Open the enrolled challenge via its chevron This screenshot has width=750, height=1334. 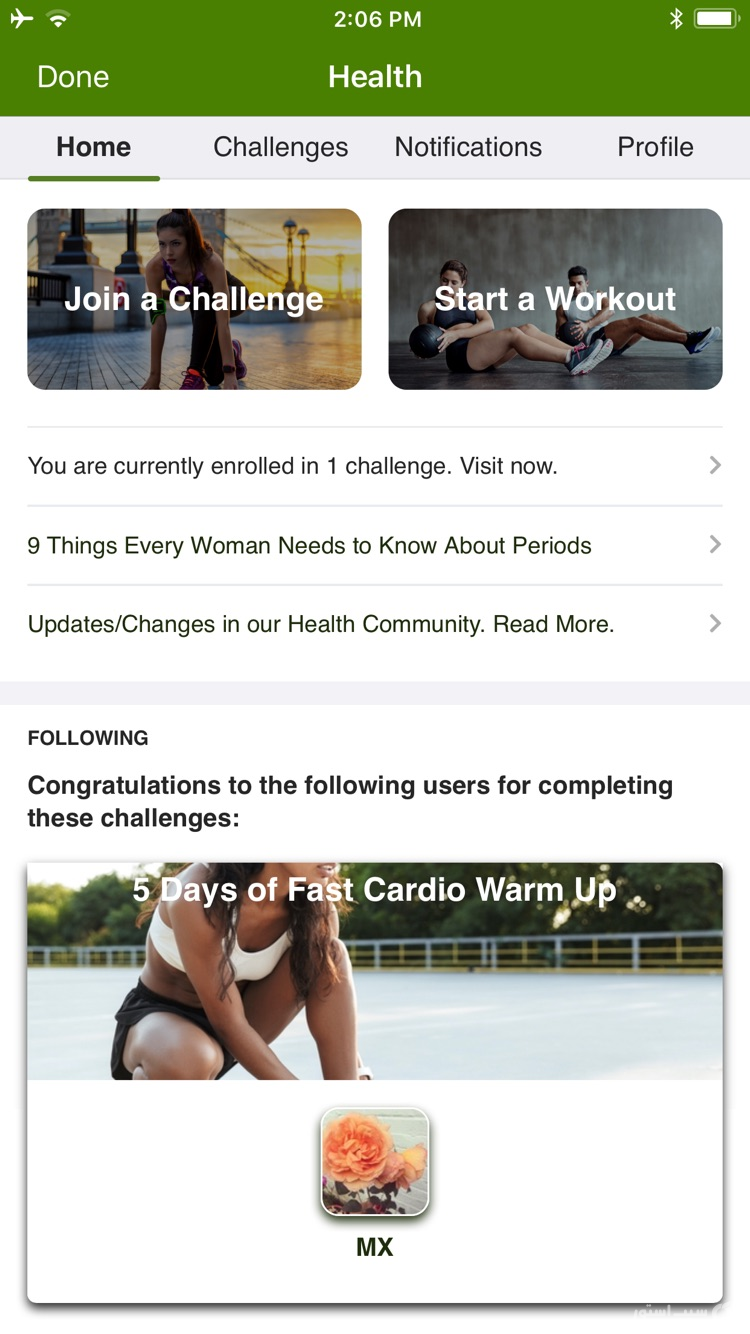[714, 465]
